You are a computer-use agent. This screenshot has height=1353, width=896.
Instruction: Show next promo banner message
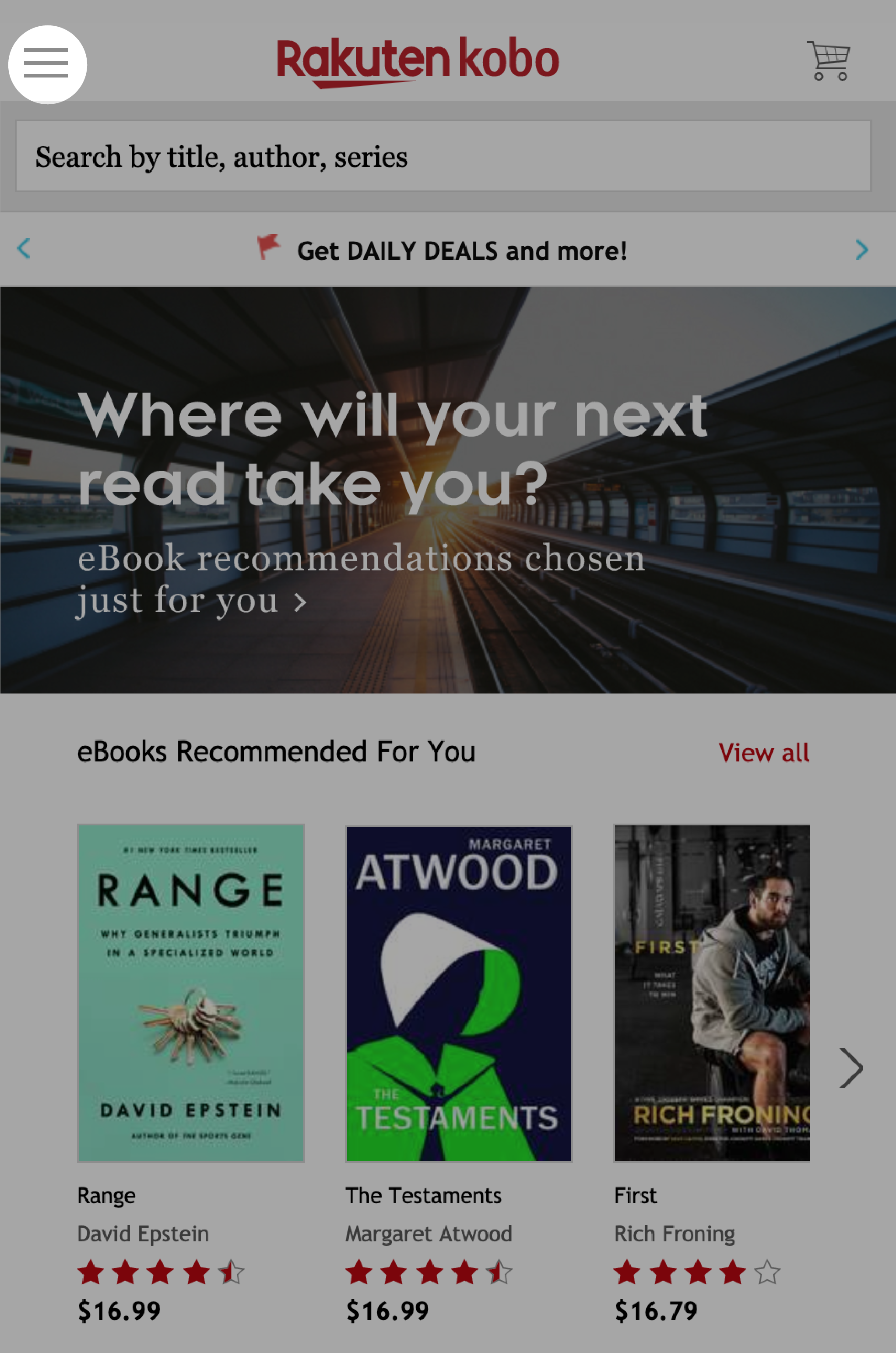tap(861, 250)
